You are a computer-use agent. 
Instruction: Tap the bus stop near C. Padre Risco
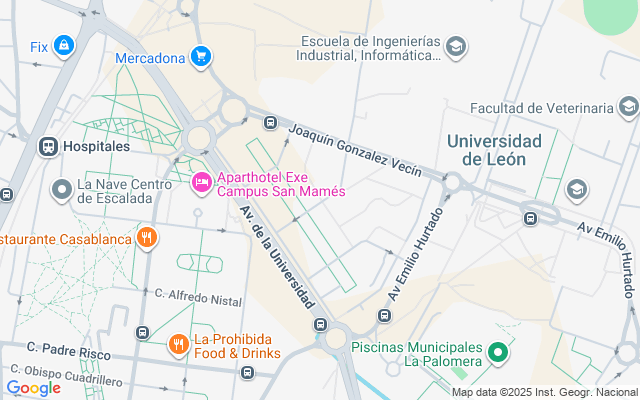coord(142,333)
